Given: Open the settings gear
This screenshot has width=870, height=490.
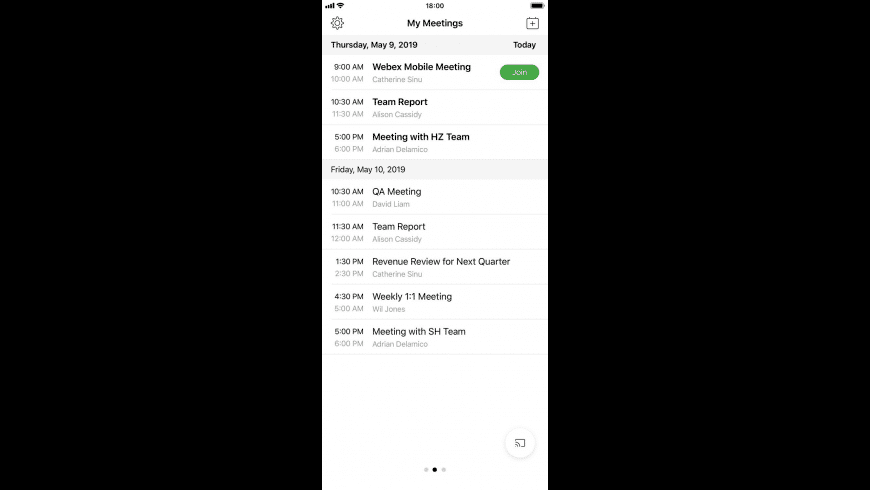Looking at the screenshot, I should (337, 23).
